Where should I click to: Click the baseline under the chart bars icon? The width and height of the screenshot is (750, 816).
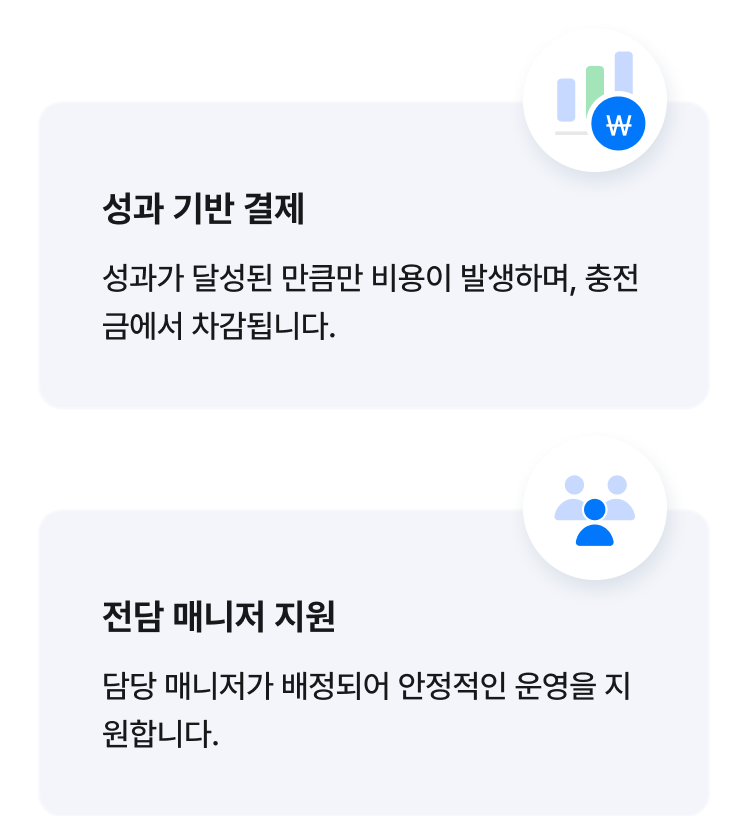571,133
